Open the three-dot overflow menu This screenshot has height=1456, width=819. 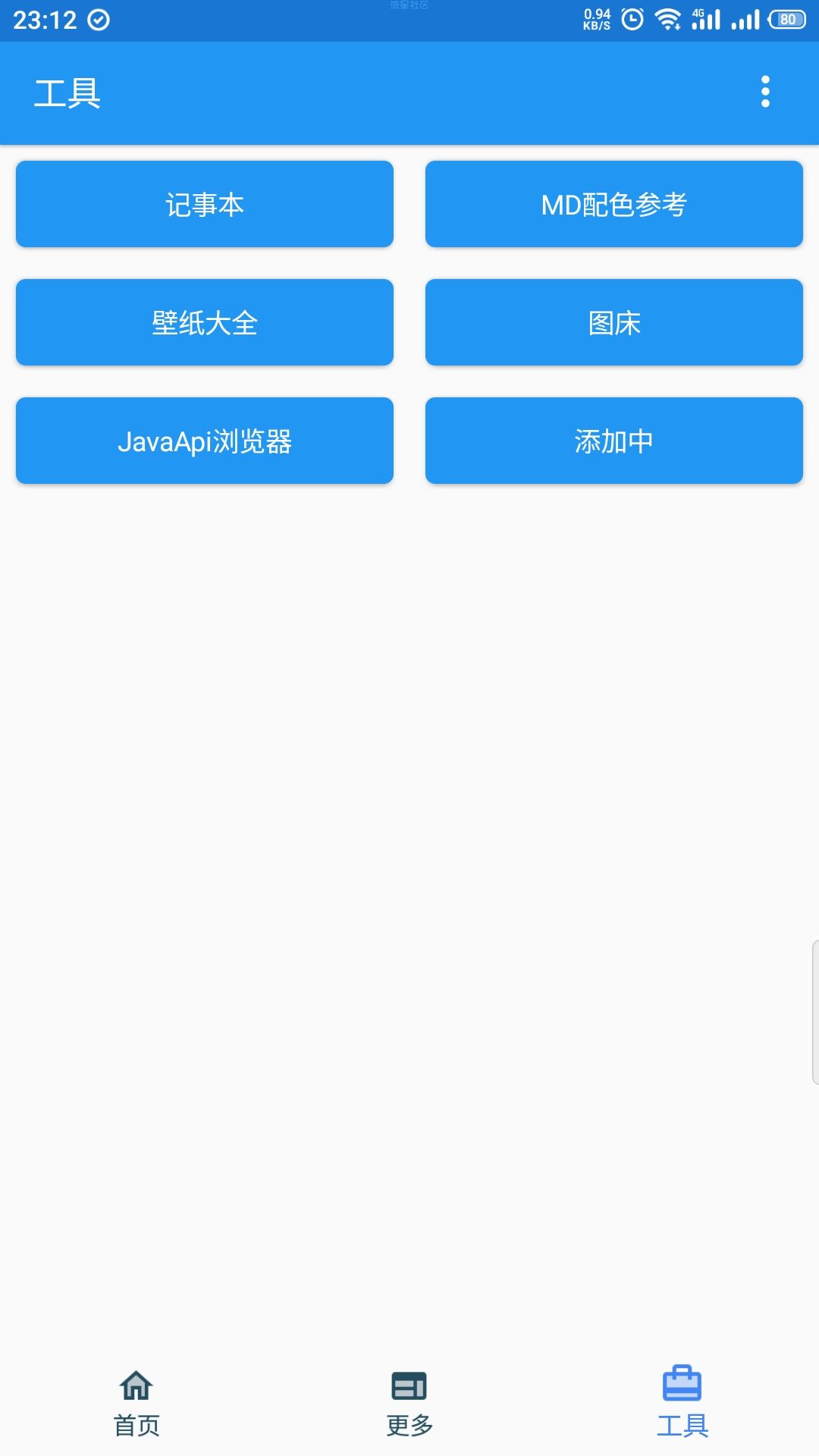[x=765, y=92]
